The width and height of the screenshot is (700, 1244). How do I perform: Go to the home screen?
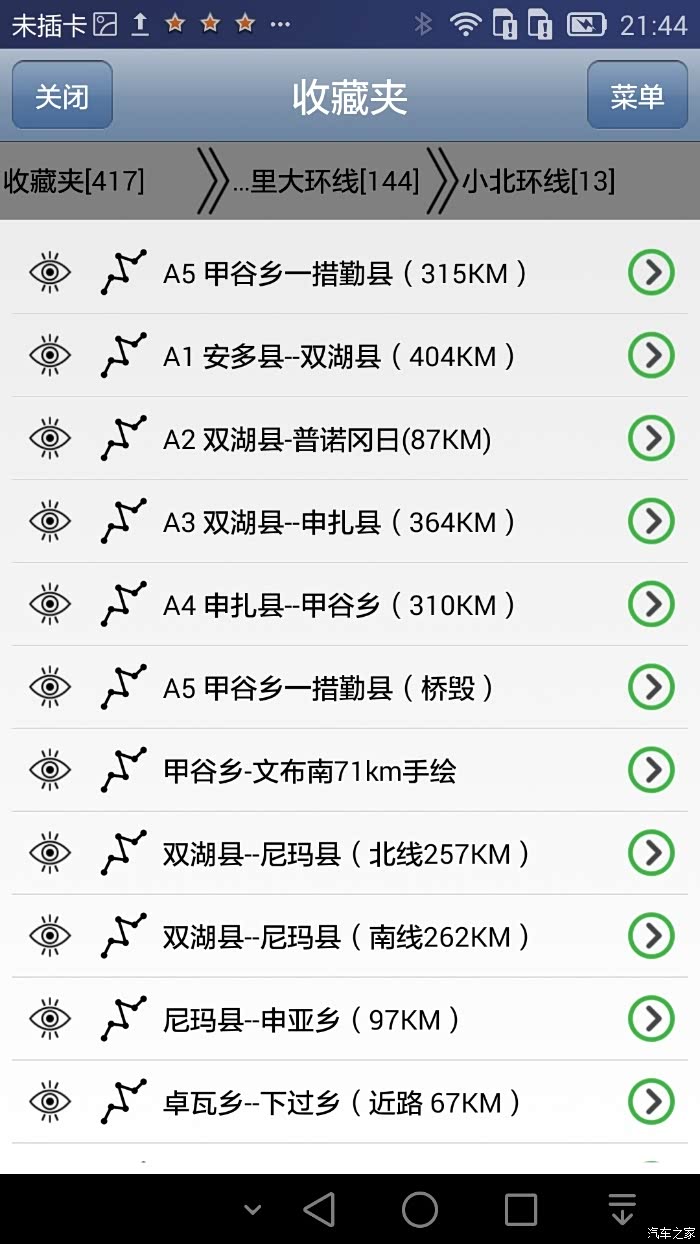point(420,1210)
